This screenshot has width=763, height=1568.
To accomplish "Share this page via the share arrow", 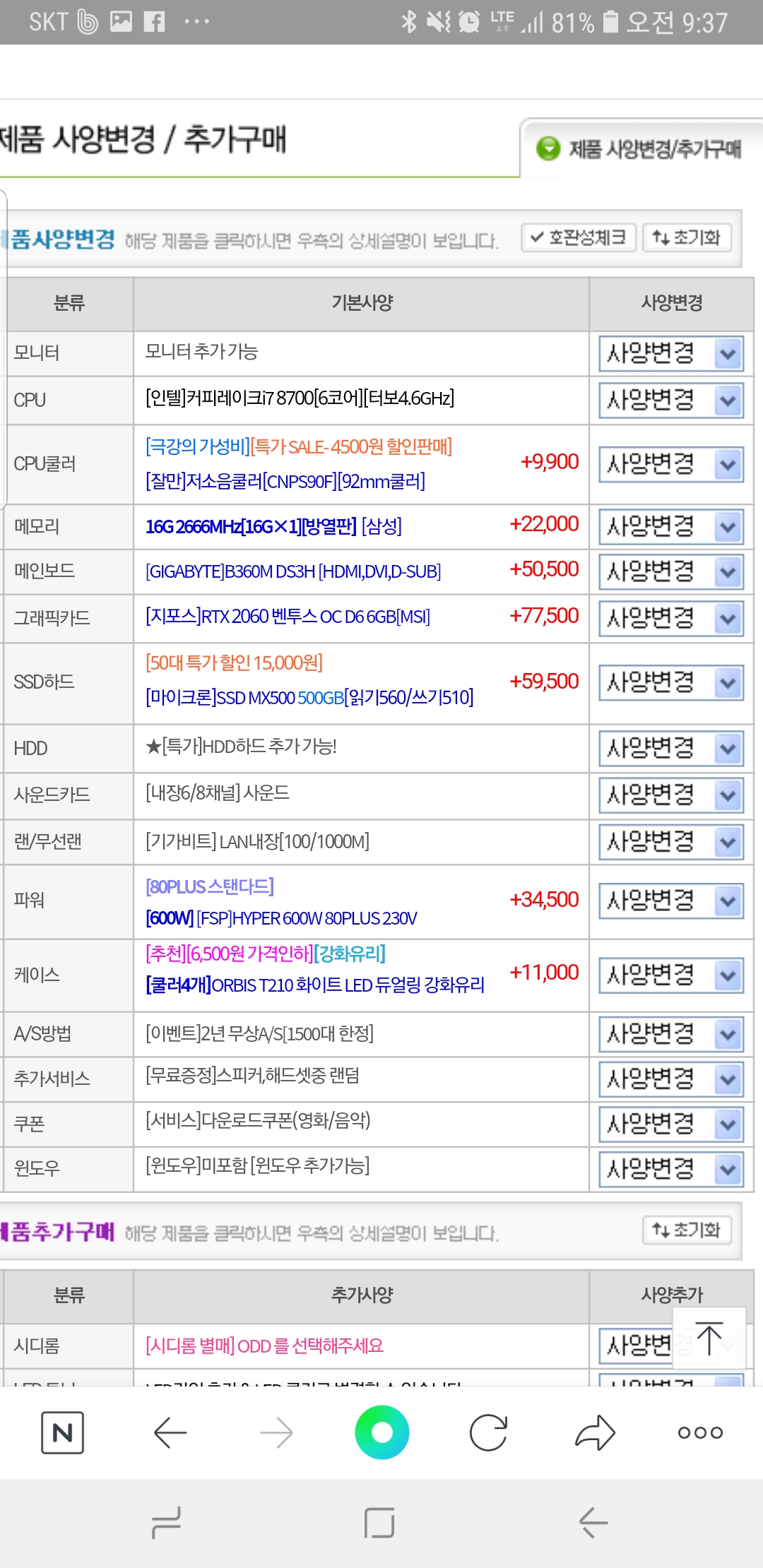I will click(595, 1432).
